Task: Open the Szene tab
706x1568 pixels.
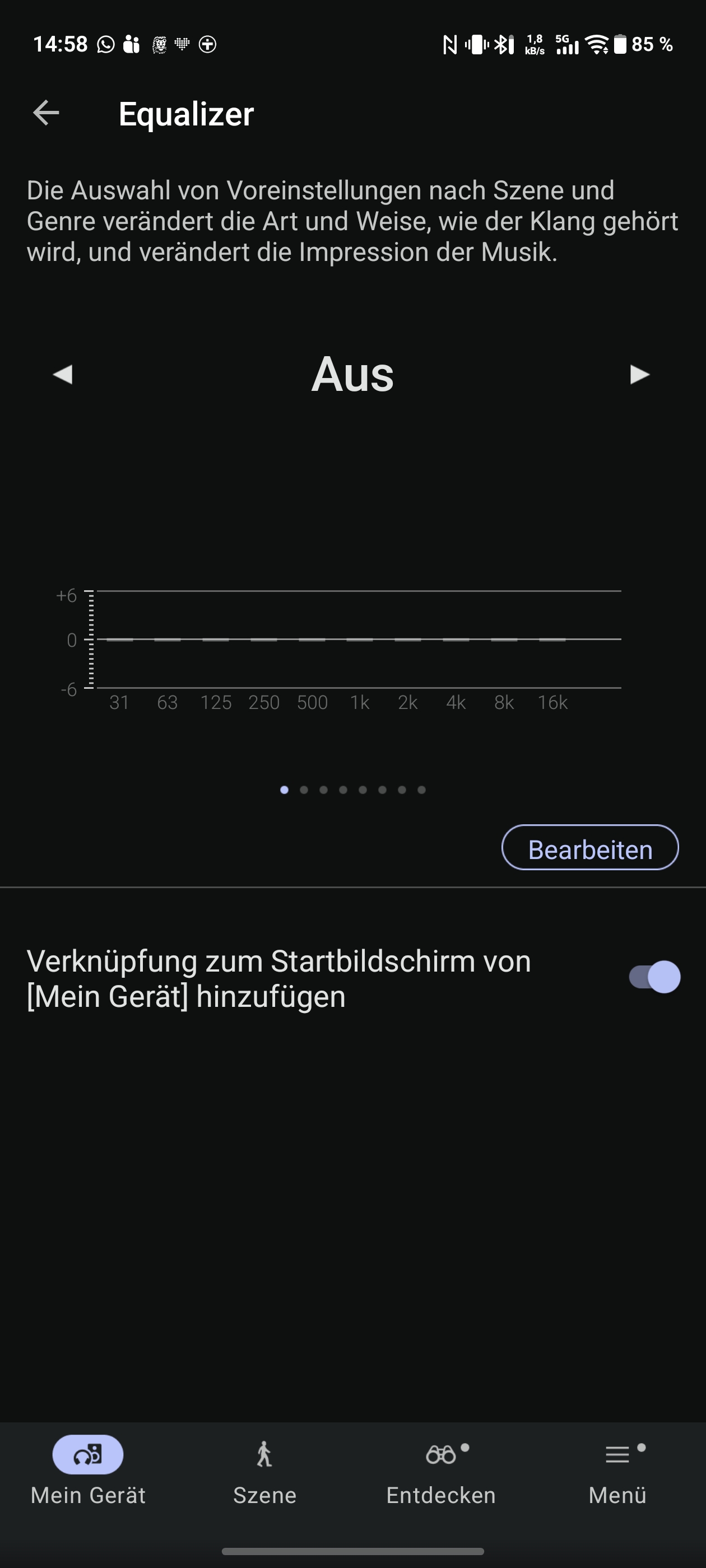Action: coord(264,1469)
